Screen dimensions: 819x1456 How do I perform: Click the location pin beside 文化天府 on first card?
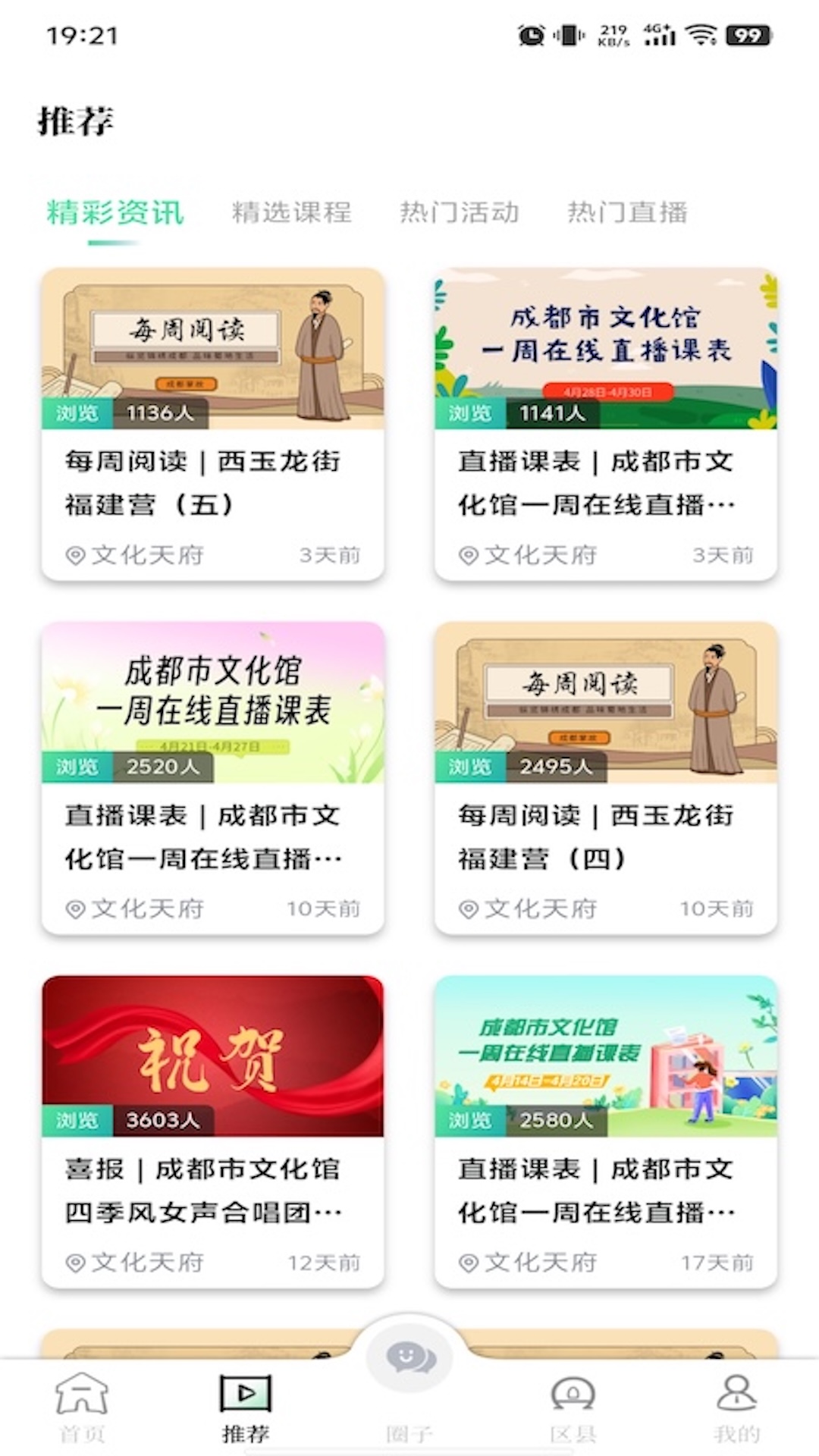point(75,555)
